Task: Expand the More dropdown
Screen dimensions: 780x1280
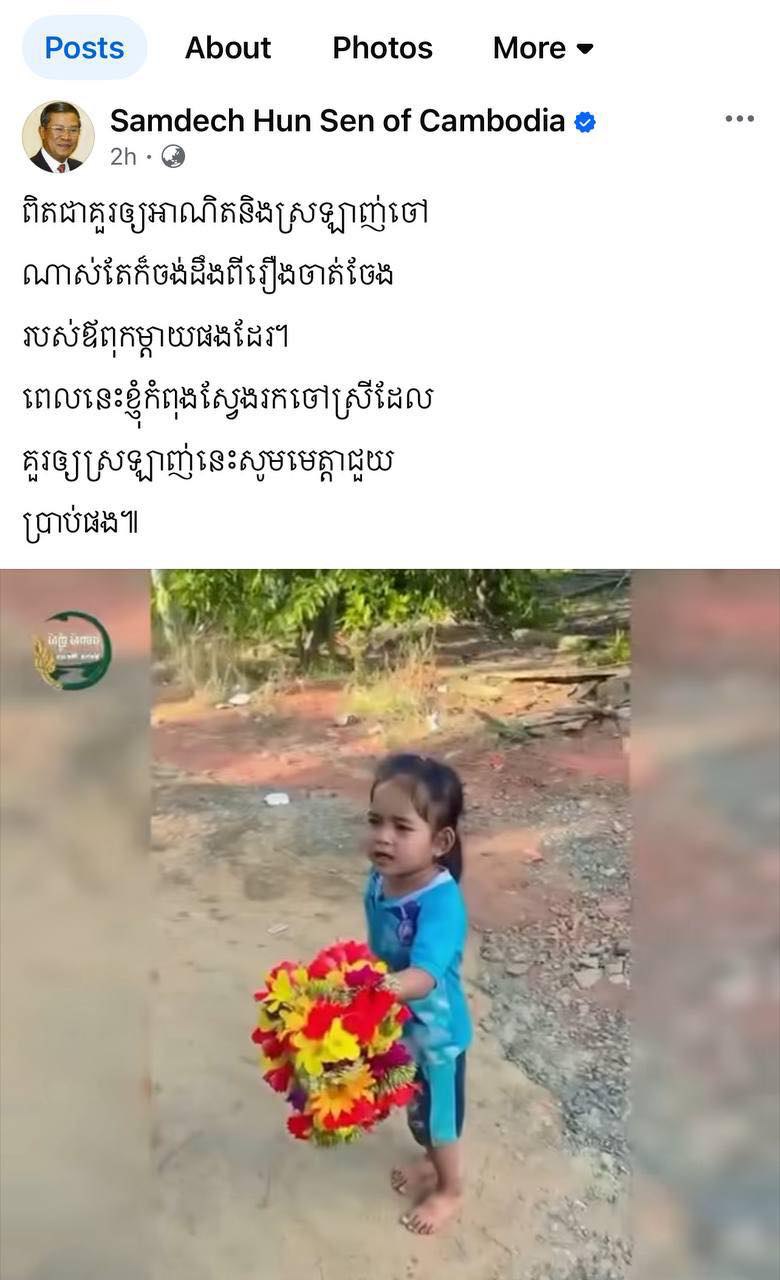Action: 543,48
